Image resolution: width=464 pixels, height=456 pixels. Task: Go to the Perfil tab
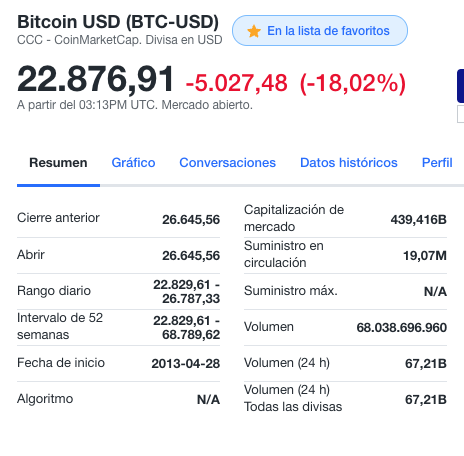pyautogui.click(x=437, y=163)
